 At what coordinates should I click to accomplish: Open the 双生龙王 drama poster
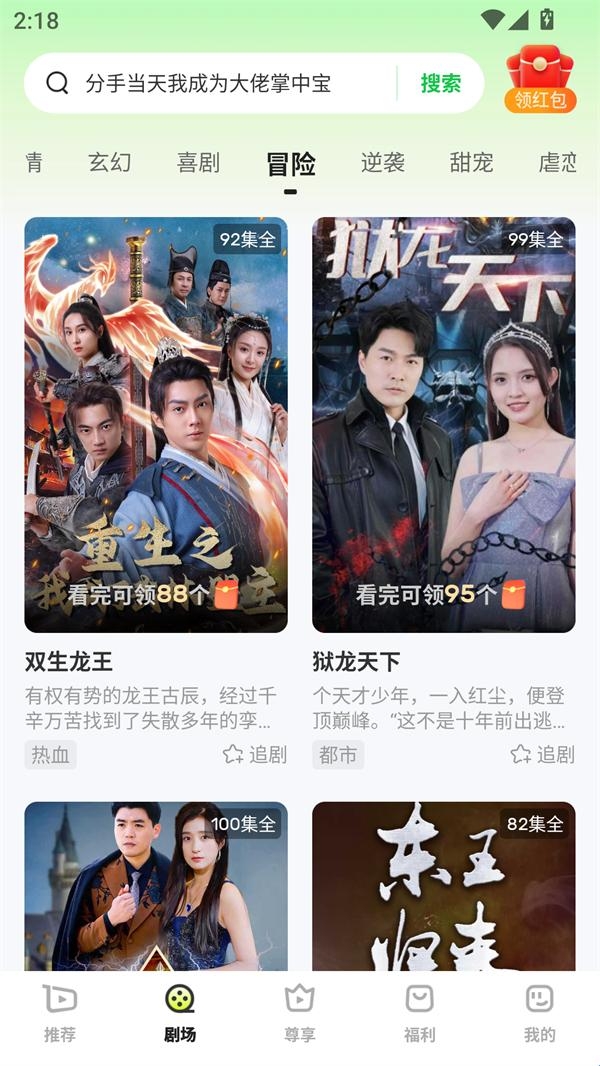pyautogui.click(x=156, y=425)
